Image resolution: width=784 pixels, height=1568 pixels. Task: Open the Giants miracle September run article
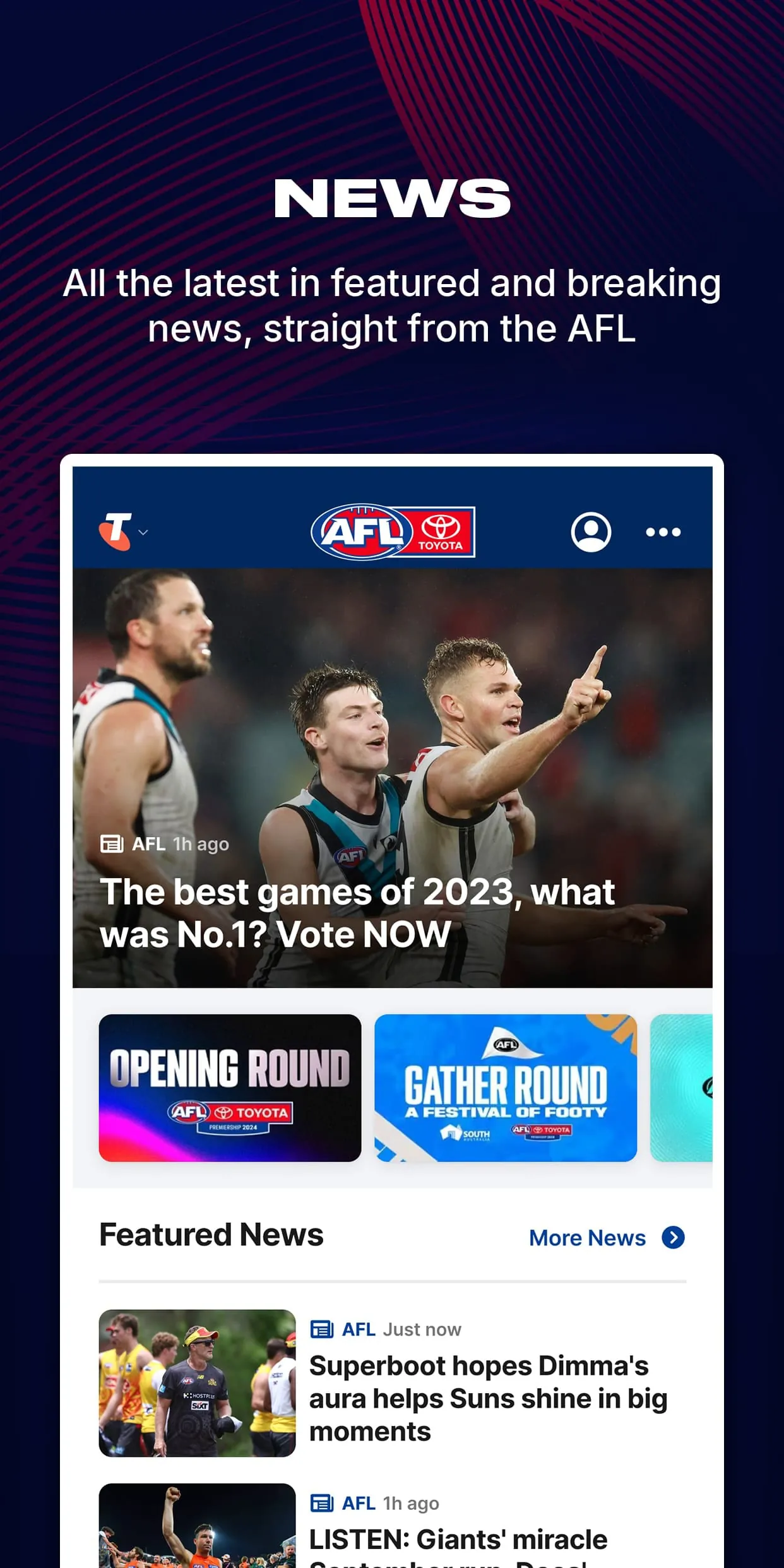click(x=456, y=1538)
